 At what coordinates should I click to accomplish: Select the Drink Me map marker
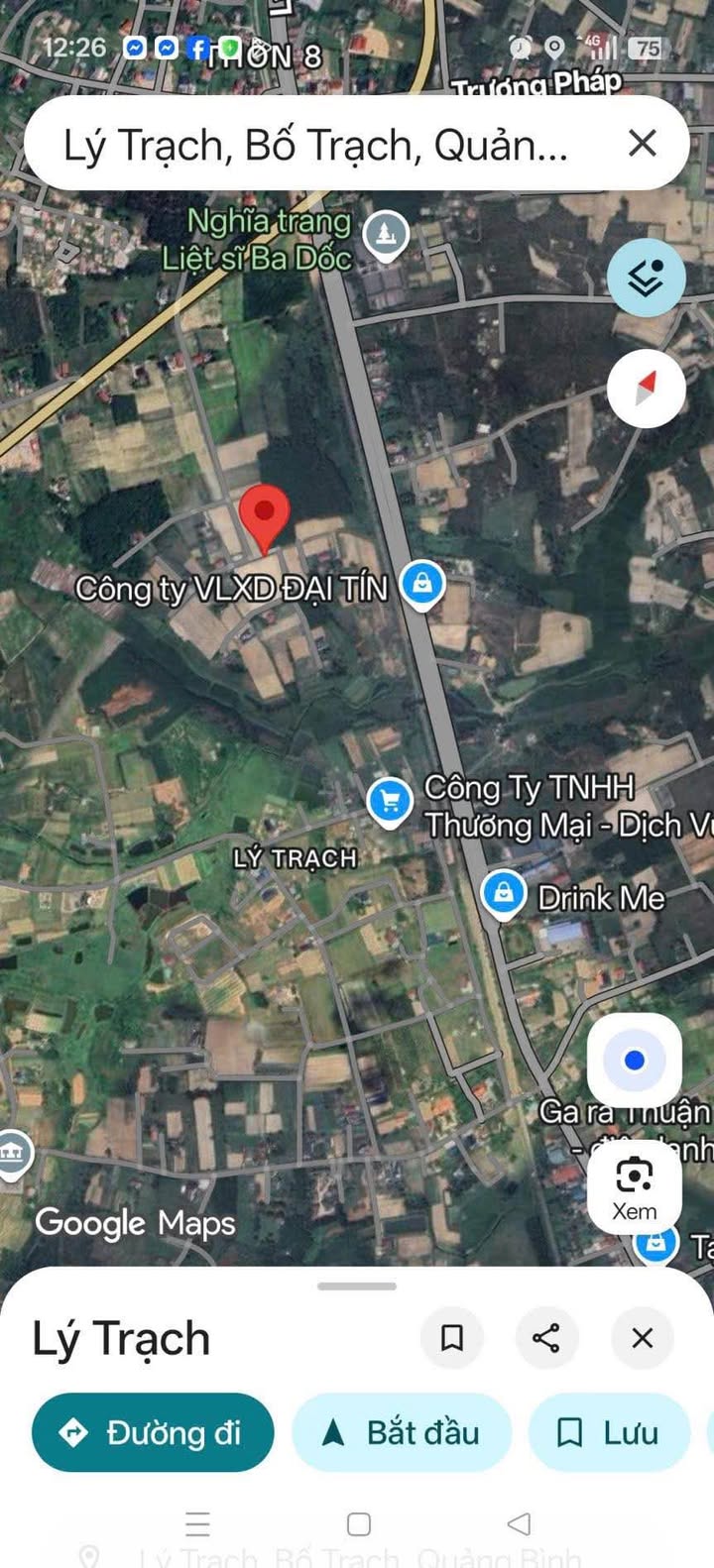click(x=503, y=895)
